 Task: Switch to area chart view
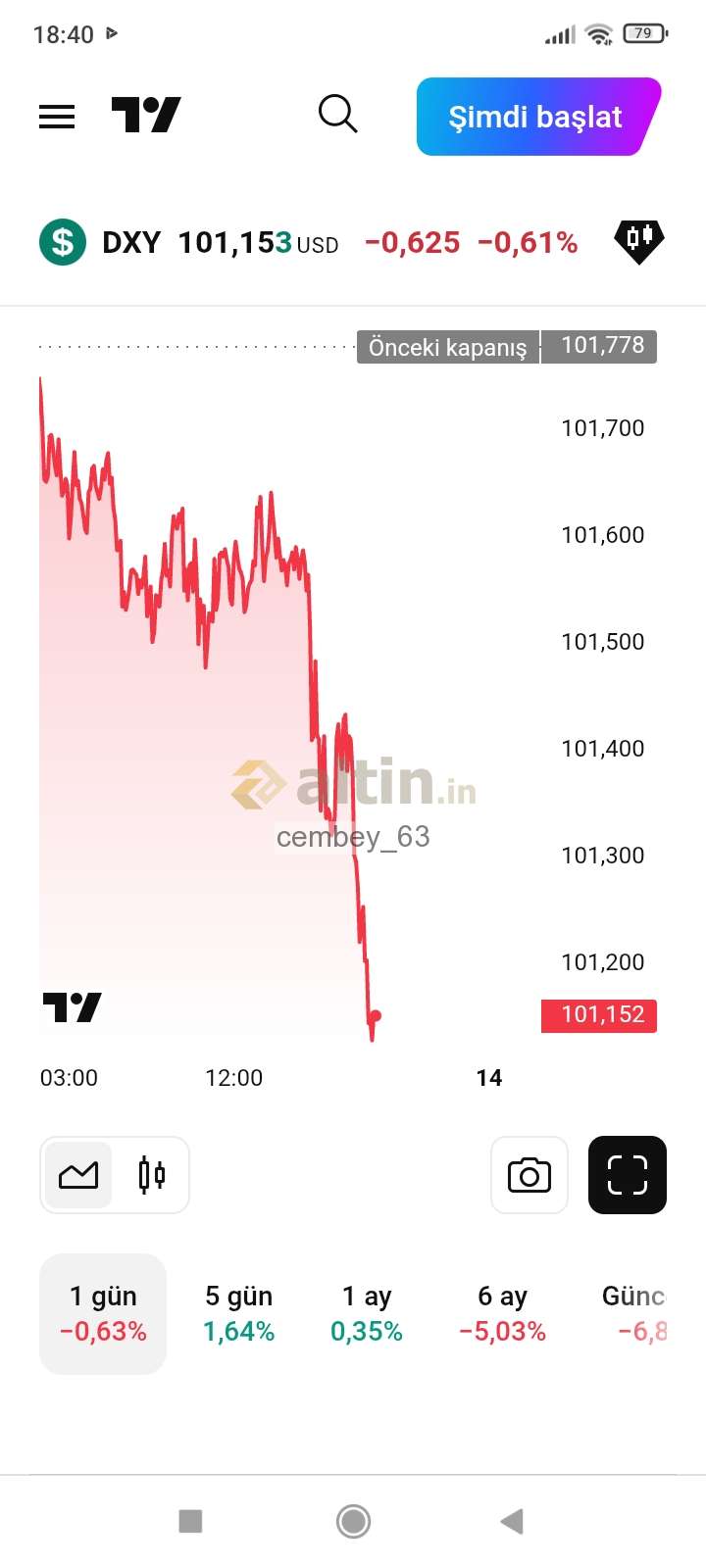[78, 1174]
